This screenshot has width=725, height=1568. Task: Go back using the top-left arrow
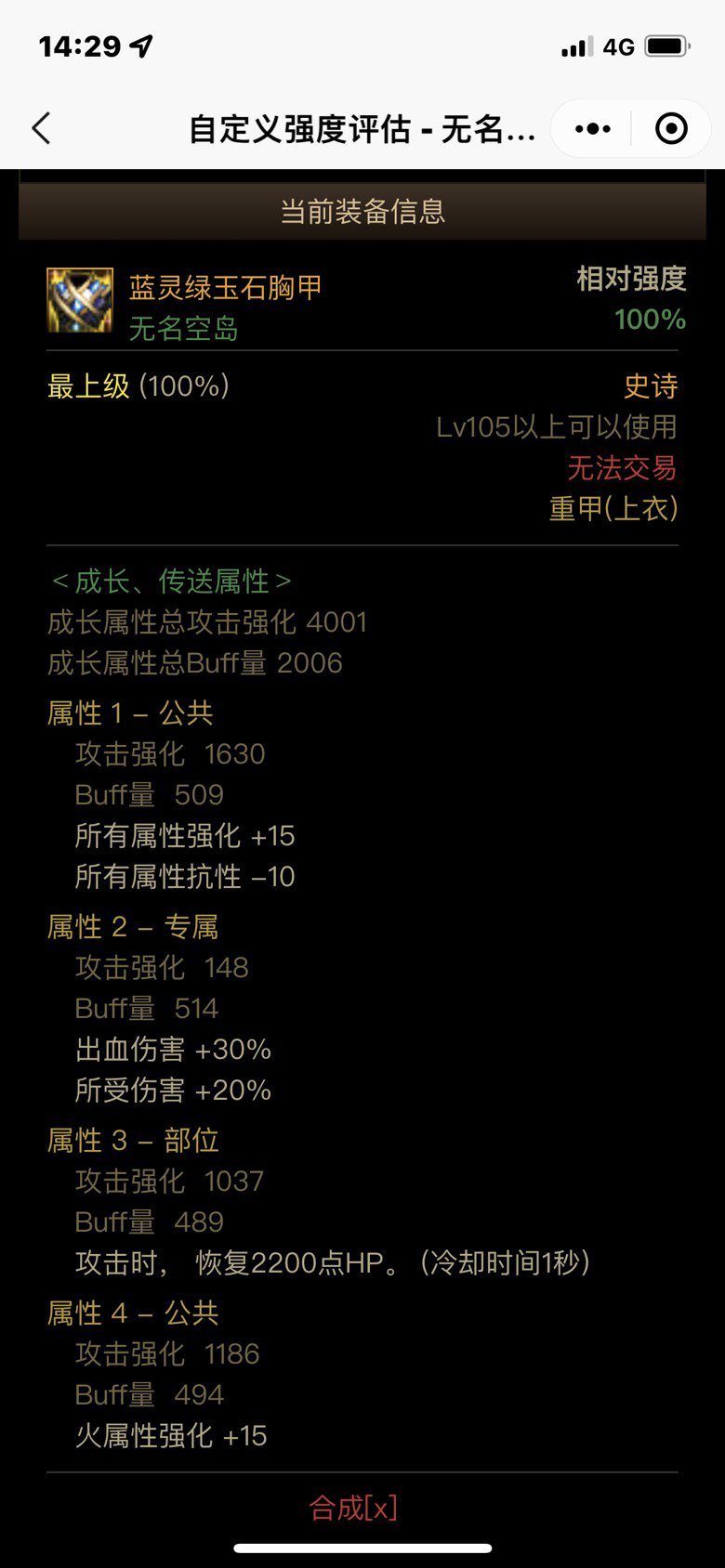(x=41, y=128)
